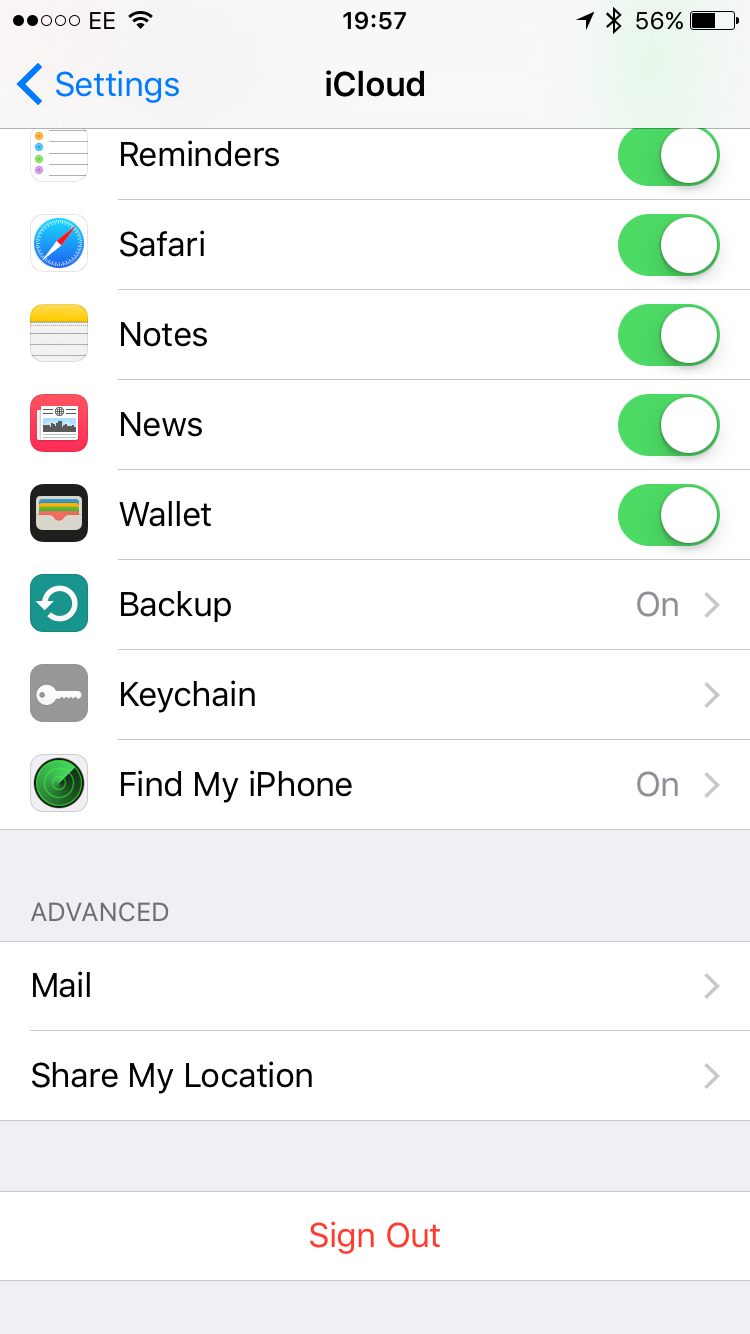Open Backup settings
Screen dimensions: 750x1334
(375, 605)
